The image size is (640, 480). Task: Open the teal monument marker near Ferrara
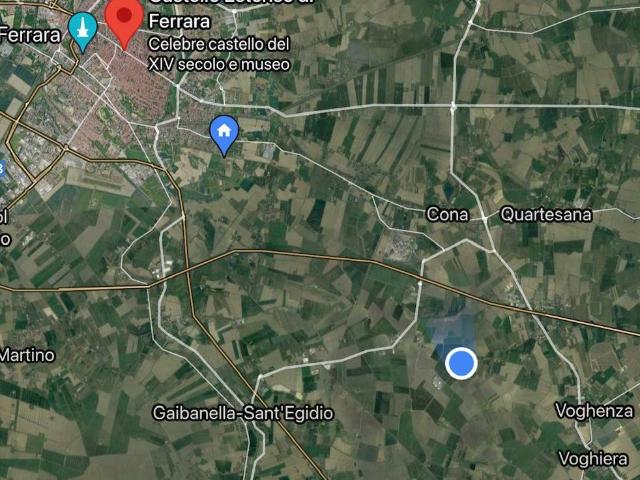click(82, 30)
